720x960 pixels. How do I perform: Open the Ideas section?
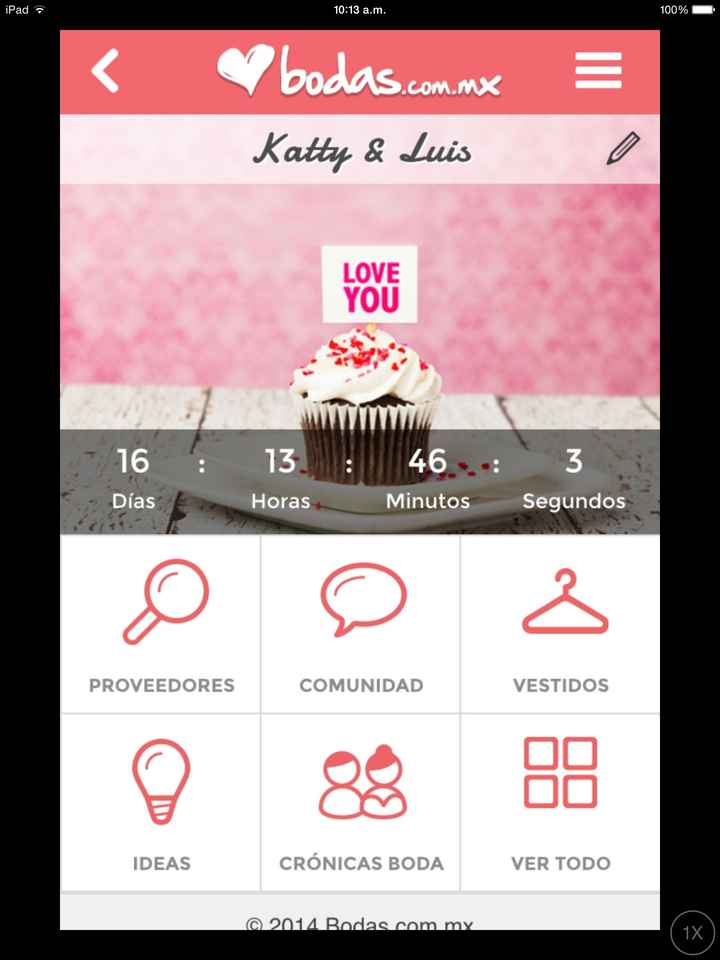coord(161,803)
